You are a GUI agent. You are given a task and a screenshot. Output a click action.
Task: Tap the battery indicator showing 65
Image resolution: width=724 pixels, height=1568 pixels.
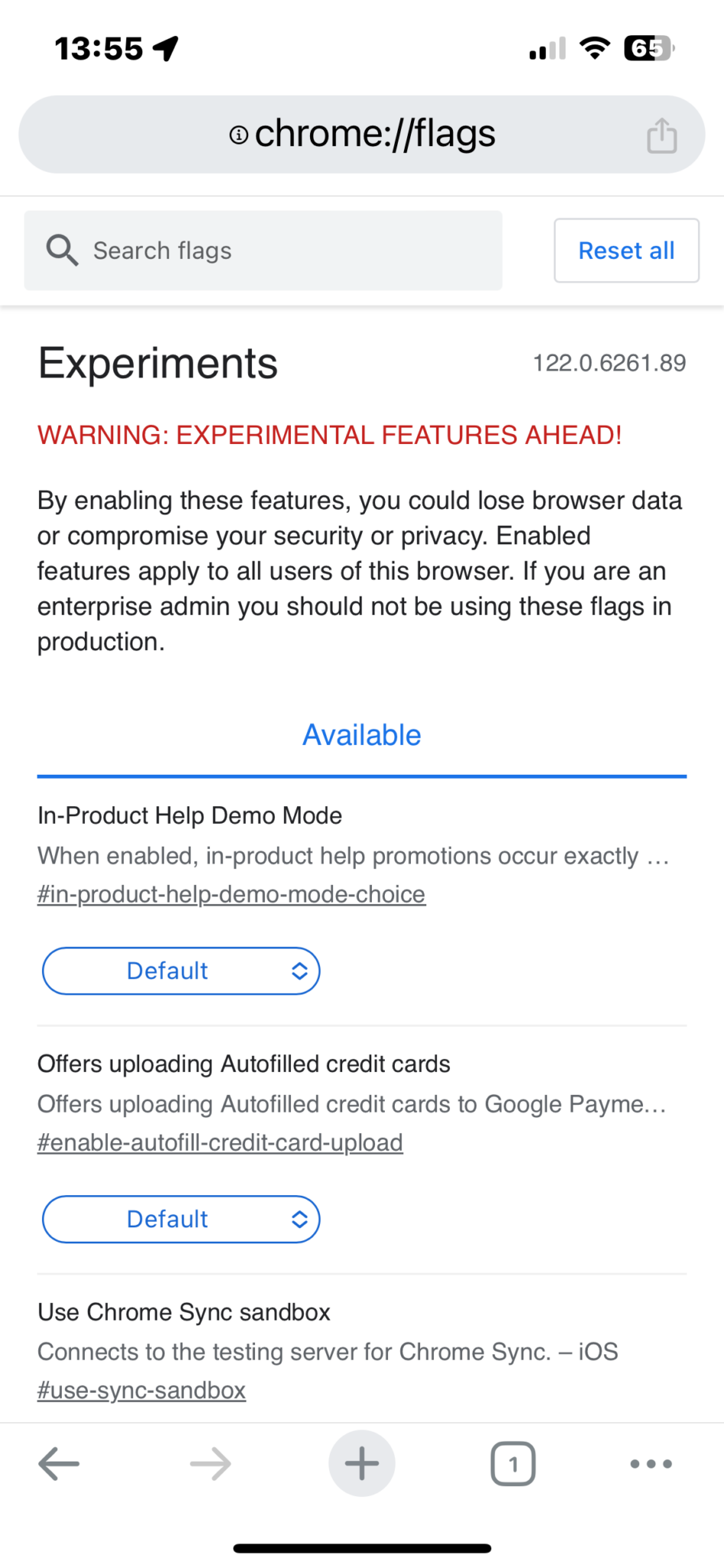point(649,48)
